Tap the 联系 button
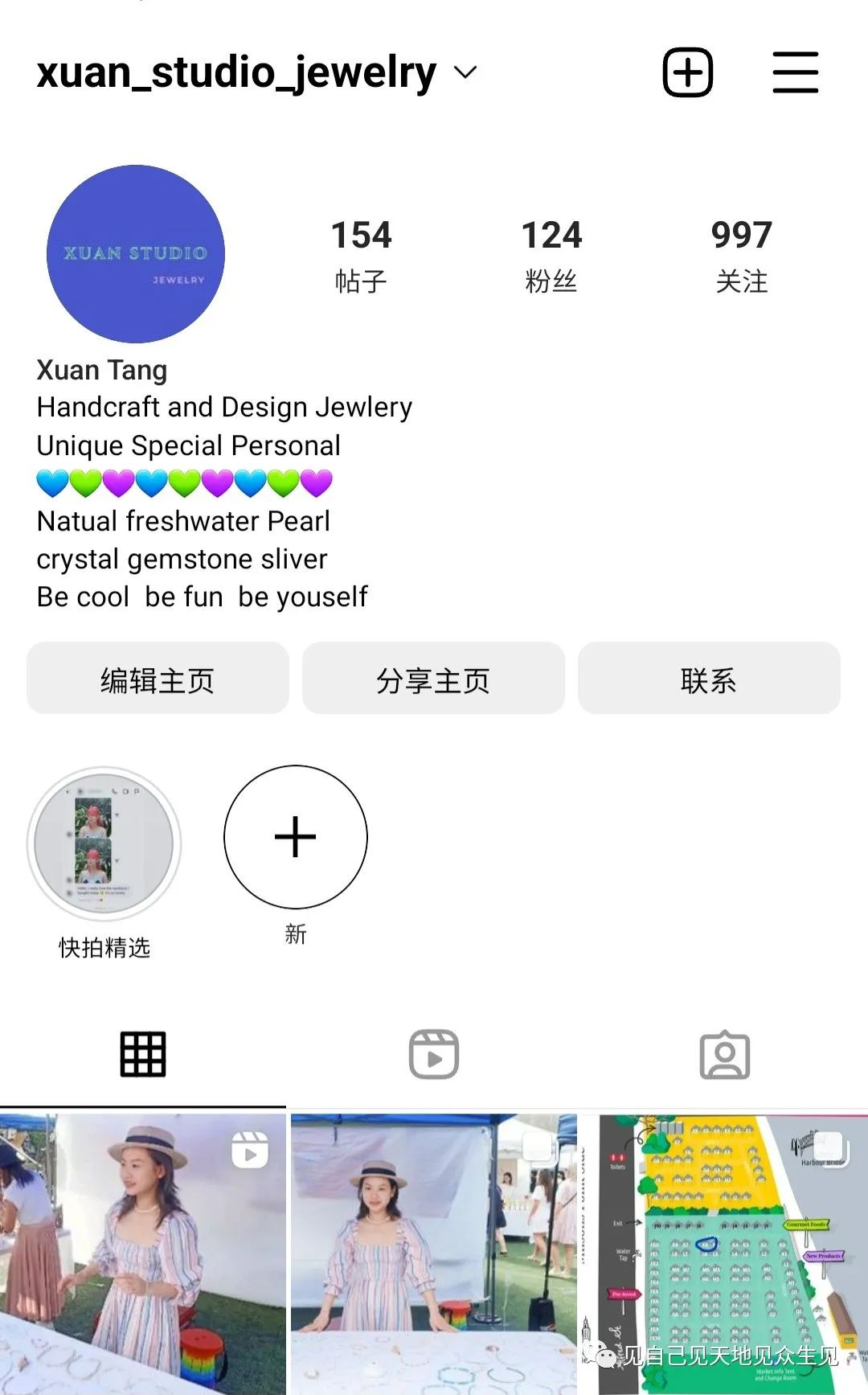 (708, 680)
